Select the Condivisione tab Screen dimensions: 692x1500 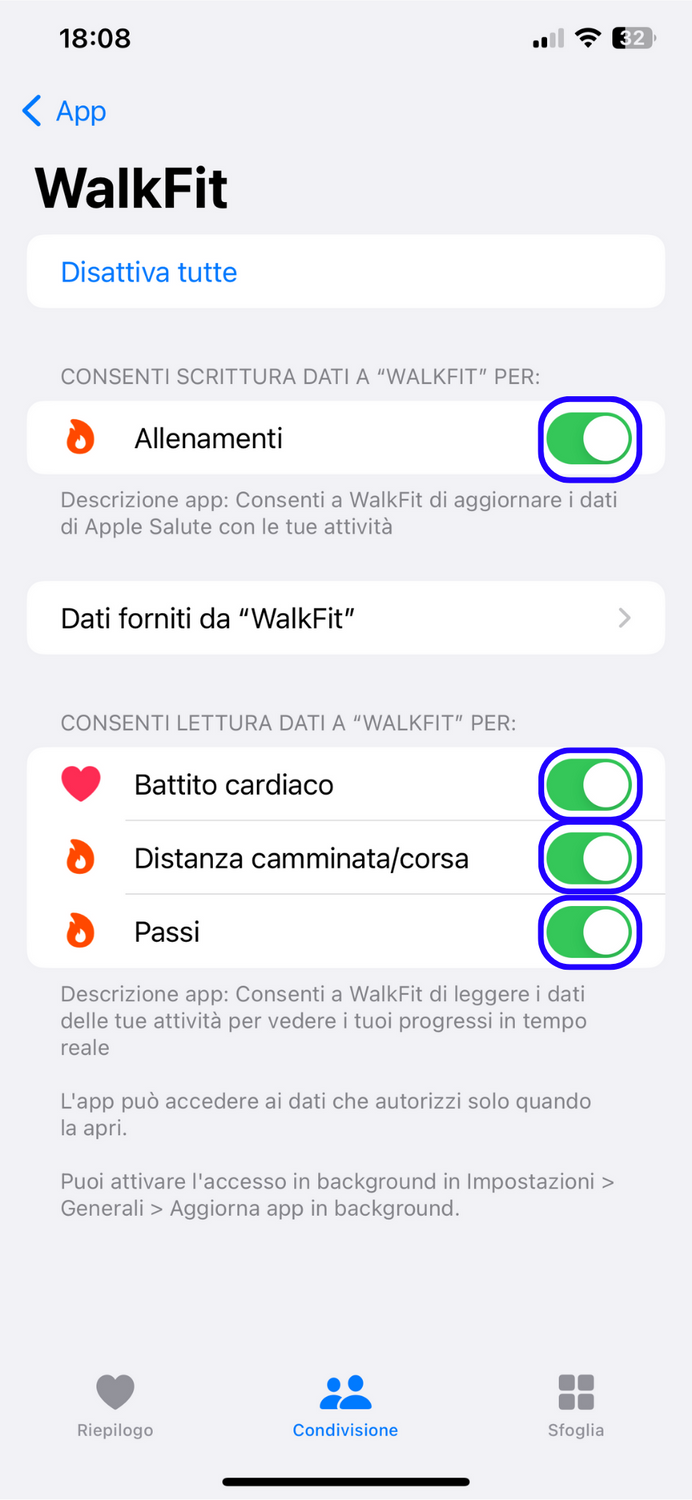[x=345, y=1405]
